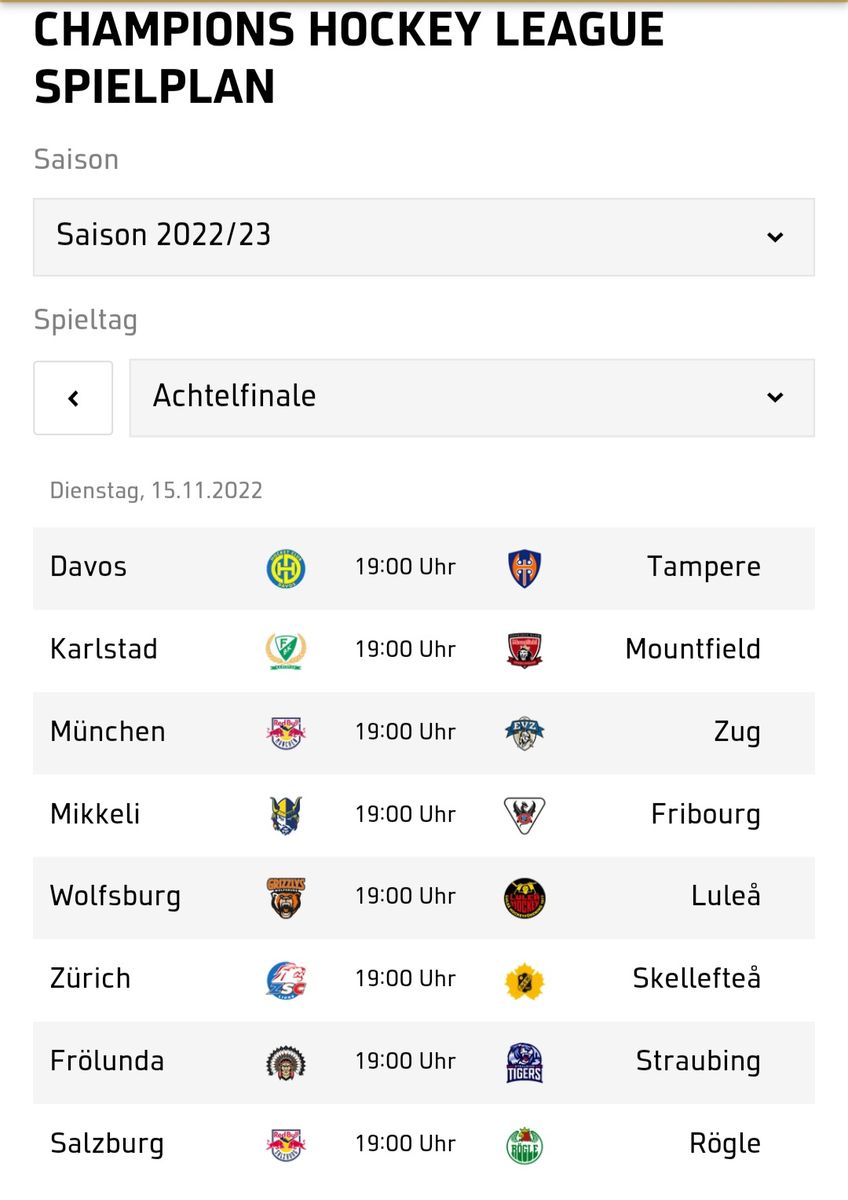
Task: Expand the Achtelfinale Spieltag dropdown
Action: click(x=471, y=397)
